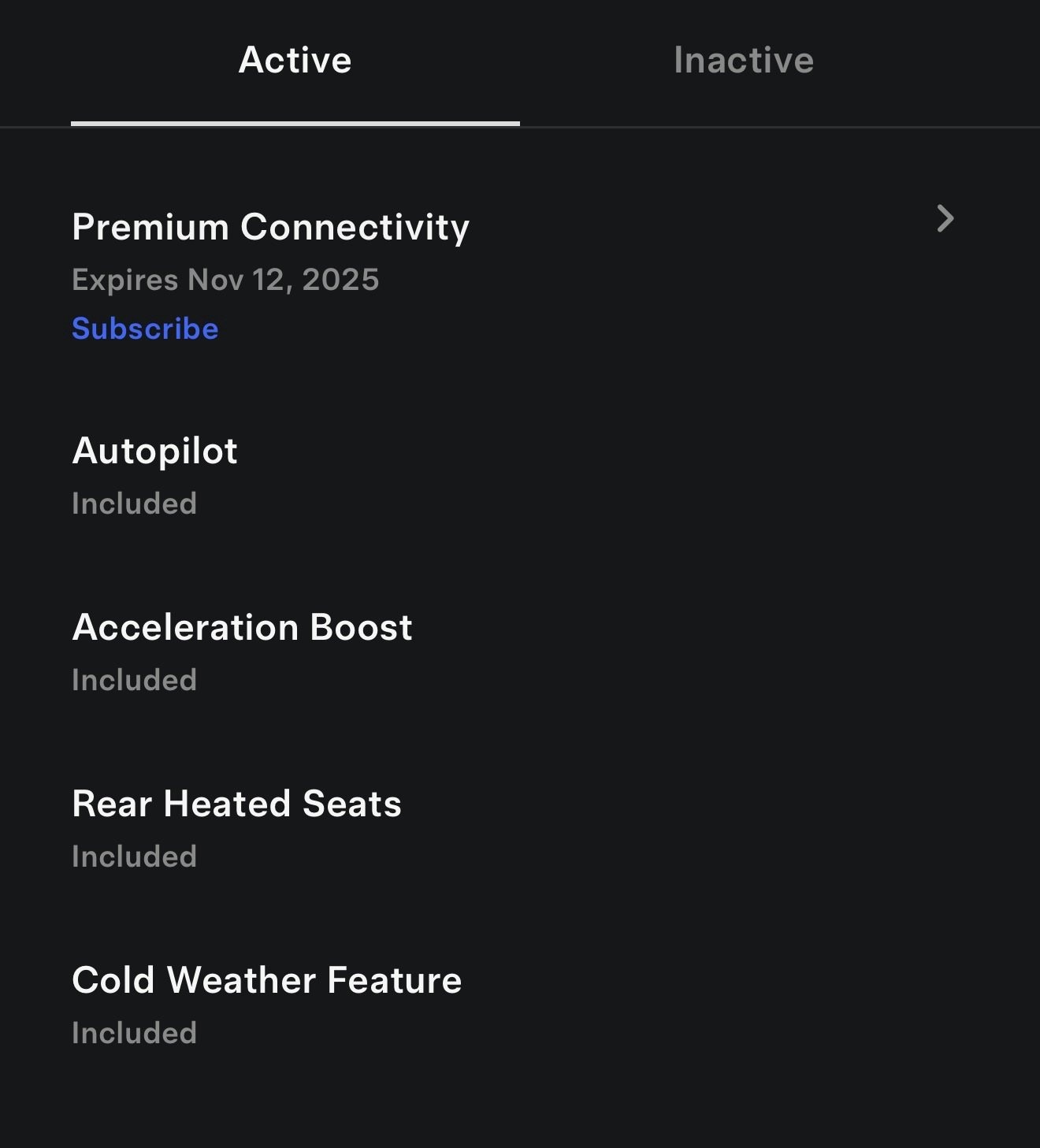Image resolution: width=1040 pixels, height=1148 pixels.
Task: Tap the Subscribe link
Action: pyautogui.click(x=145, y=329)
